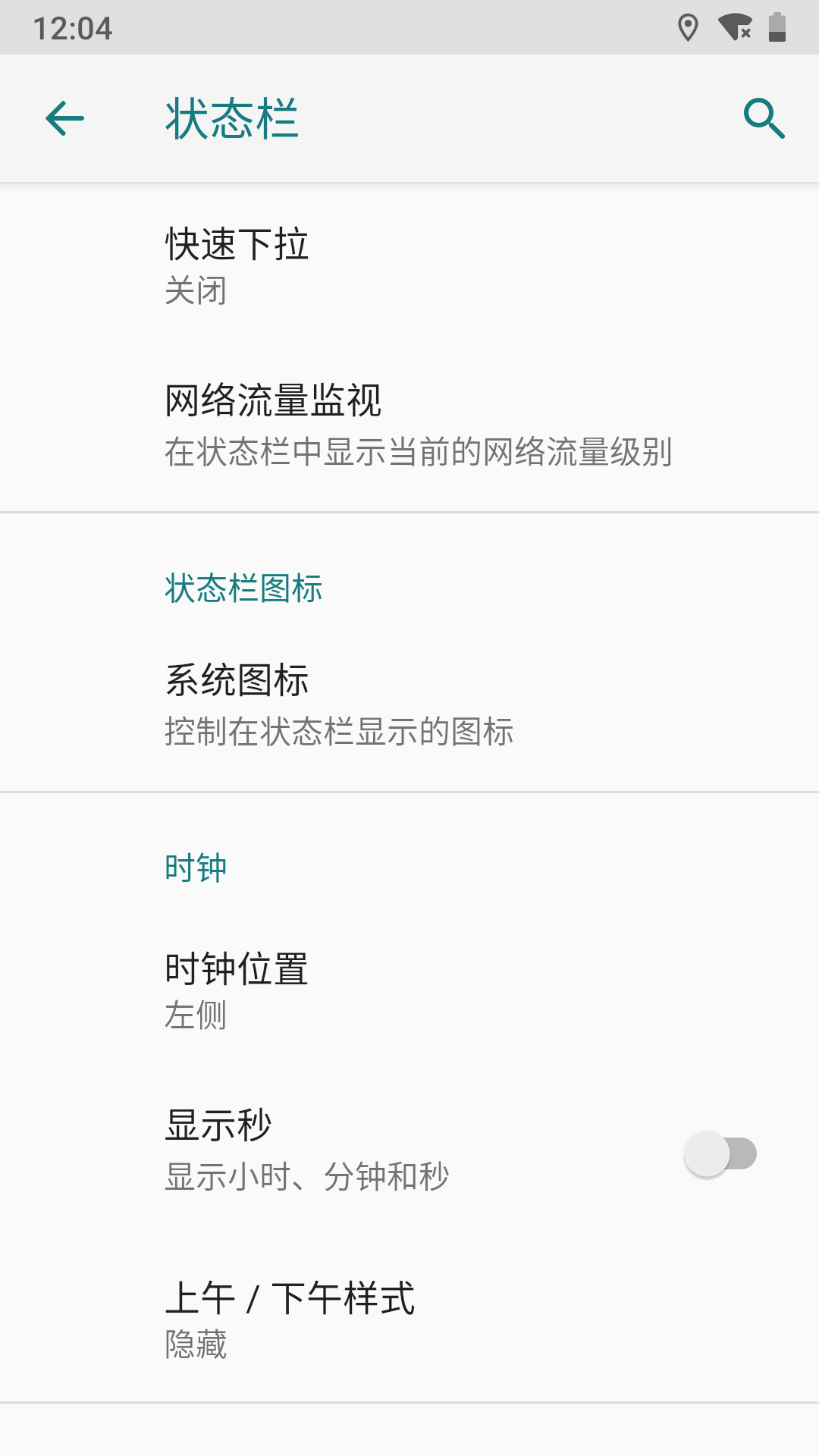This screenshot has height=1456, width=819.
Task: Enable the 显示秒 switch
Action: coord(720,1153)
